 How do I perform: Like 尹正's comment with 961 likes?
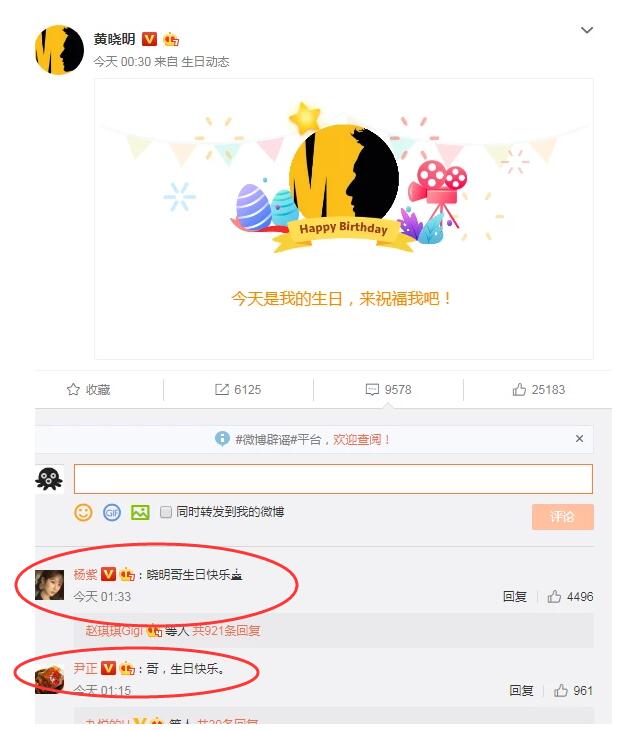point(575,691)
